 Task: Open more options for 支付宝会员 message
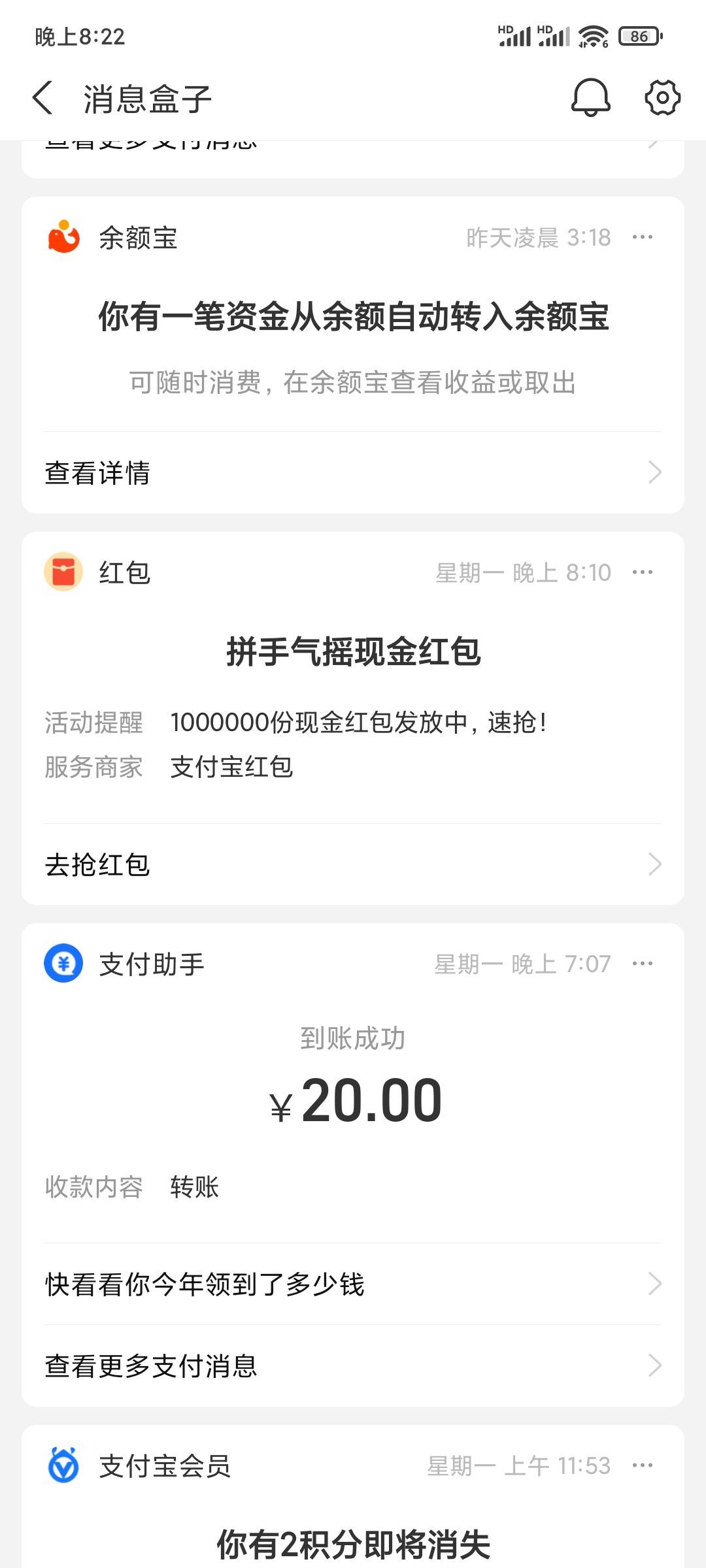[x=643, y=1465]
